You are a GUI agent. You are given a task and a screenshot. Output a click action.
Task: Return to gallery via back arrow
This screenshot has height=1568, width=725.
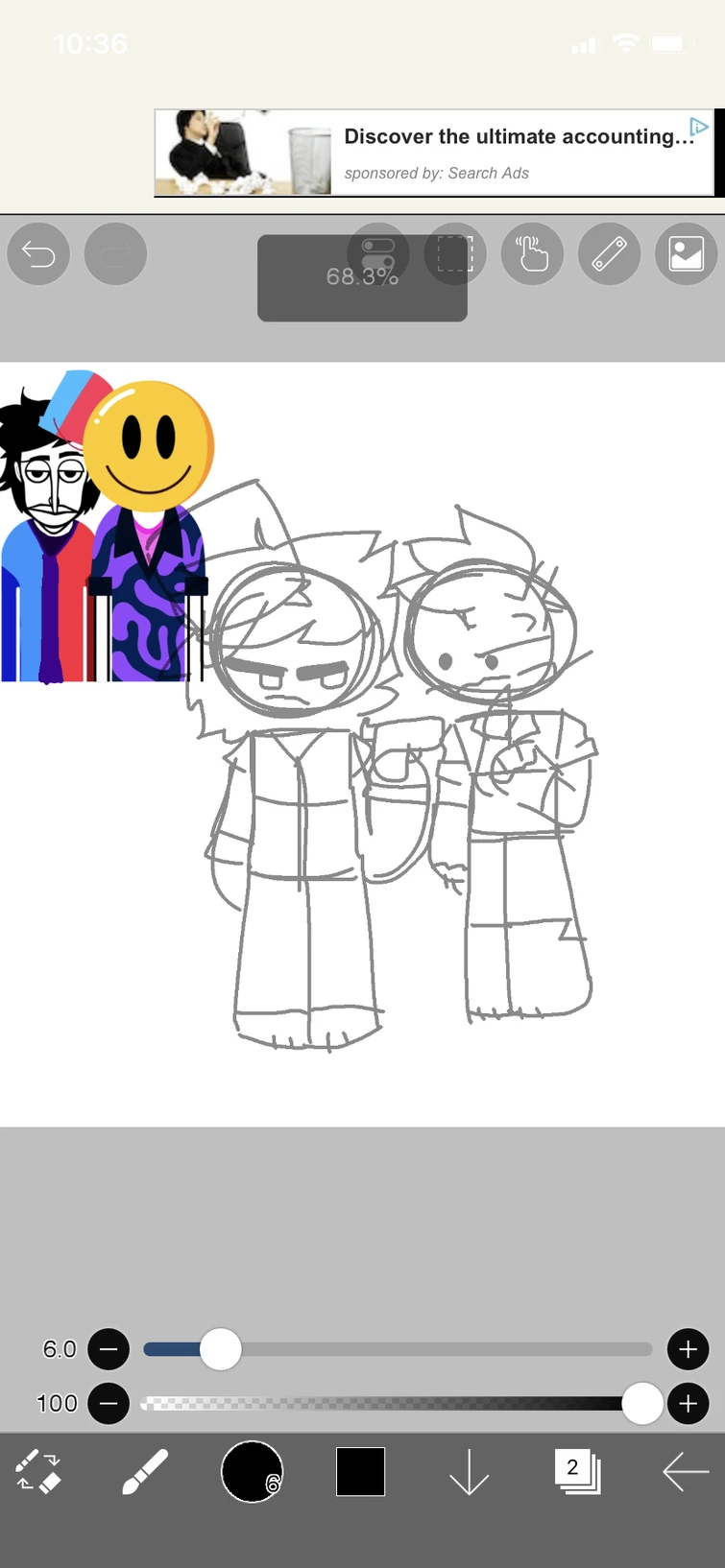(x=685, y=1471)
